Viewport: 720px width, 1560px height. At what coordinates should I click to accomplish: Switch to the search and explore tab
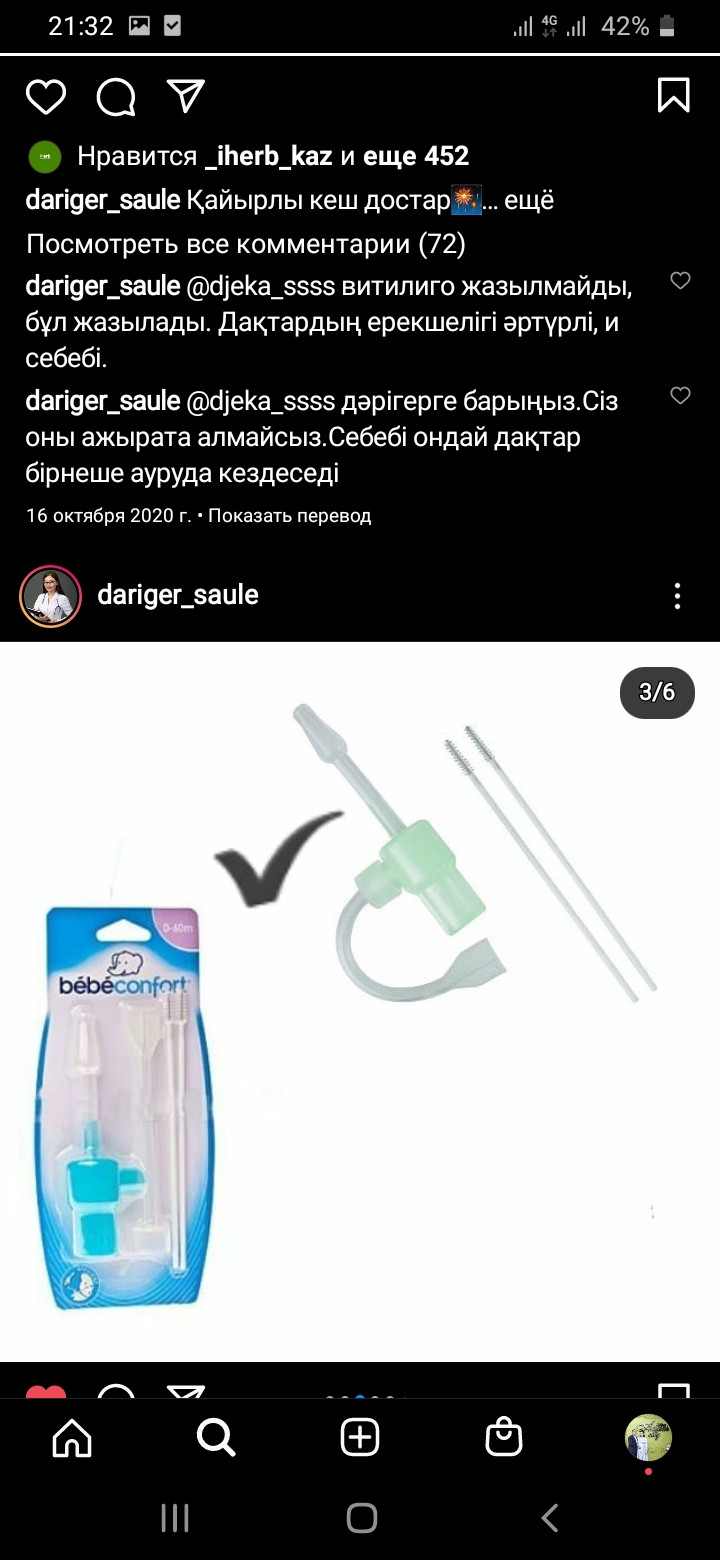tap(216, 1438)
